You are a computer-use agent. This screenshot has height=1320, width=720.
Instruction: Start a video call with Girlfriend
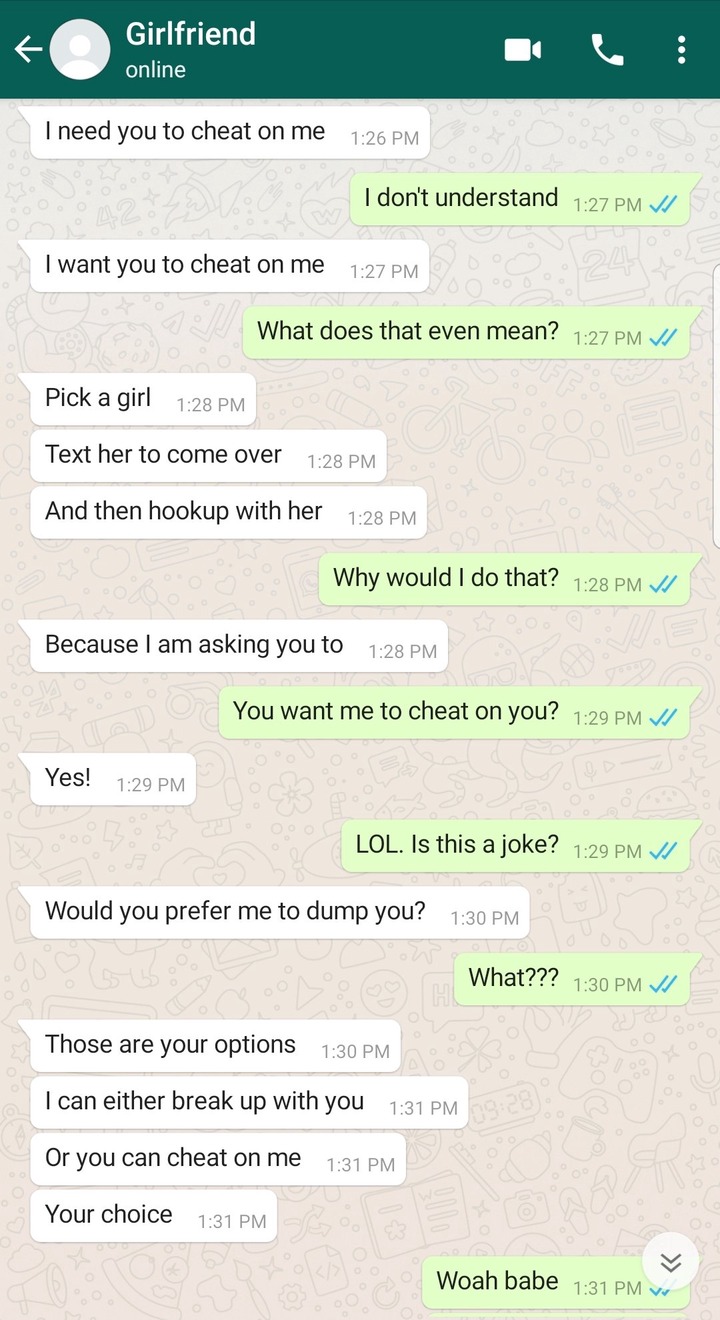pos(523,49)
